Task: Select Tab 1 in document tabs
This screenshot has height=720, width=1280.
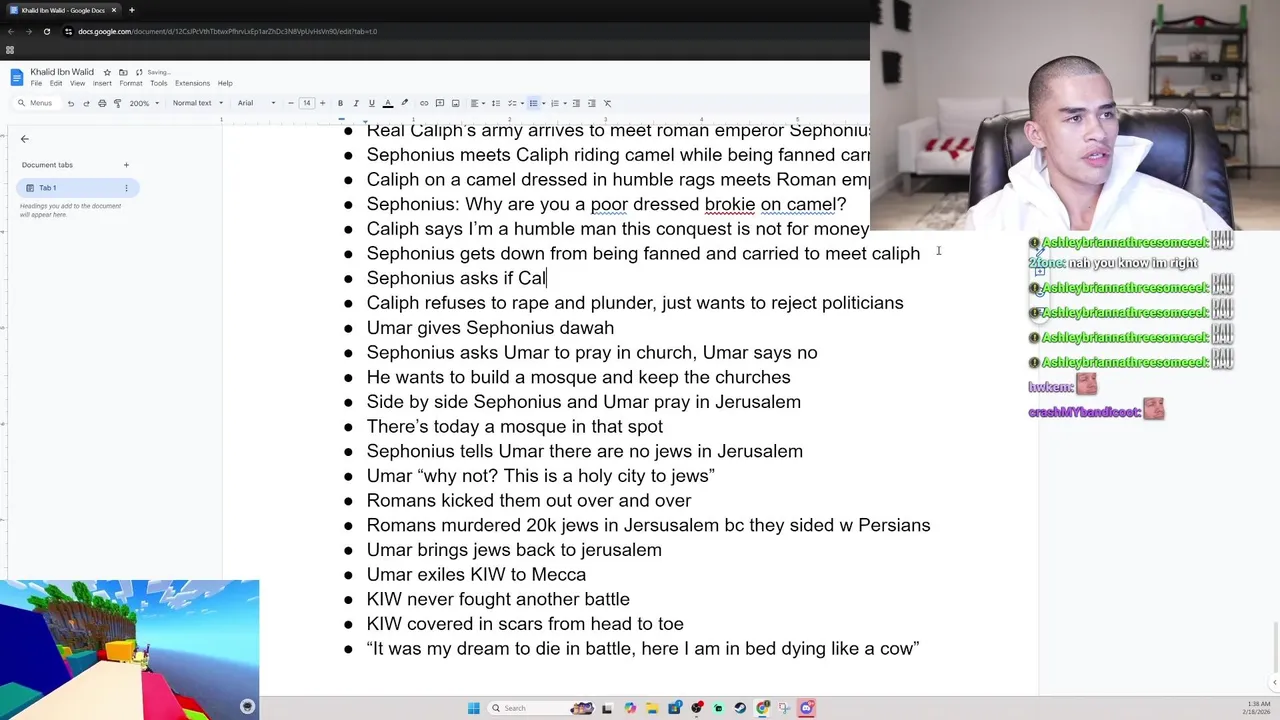Action: pyautogui.click(x=77, y=188)
